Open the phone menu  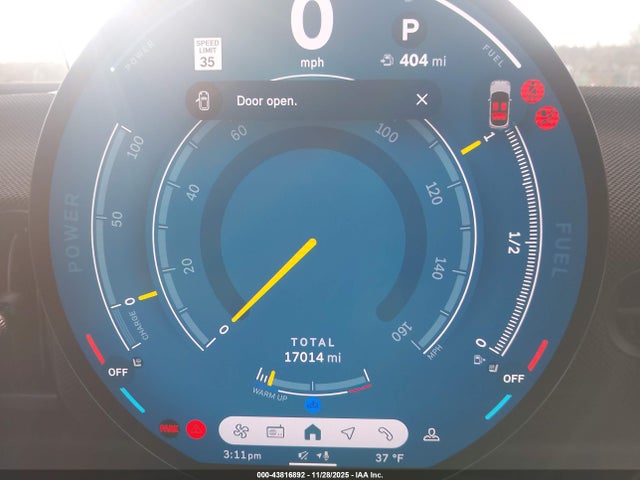click(385, 432)
